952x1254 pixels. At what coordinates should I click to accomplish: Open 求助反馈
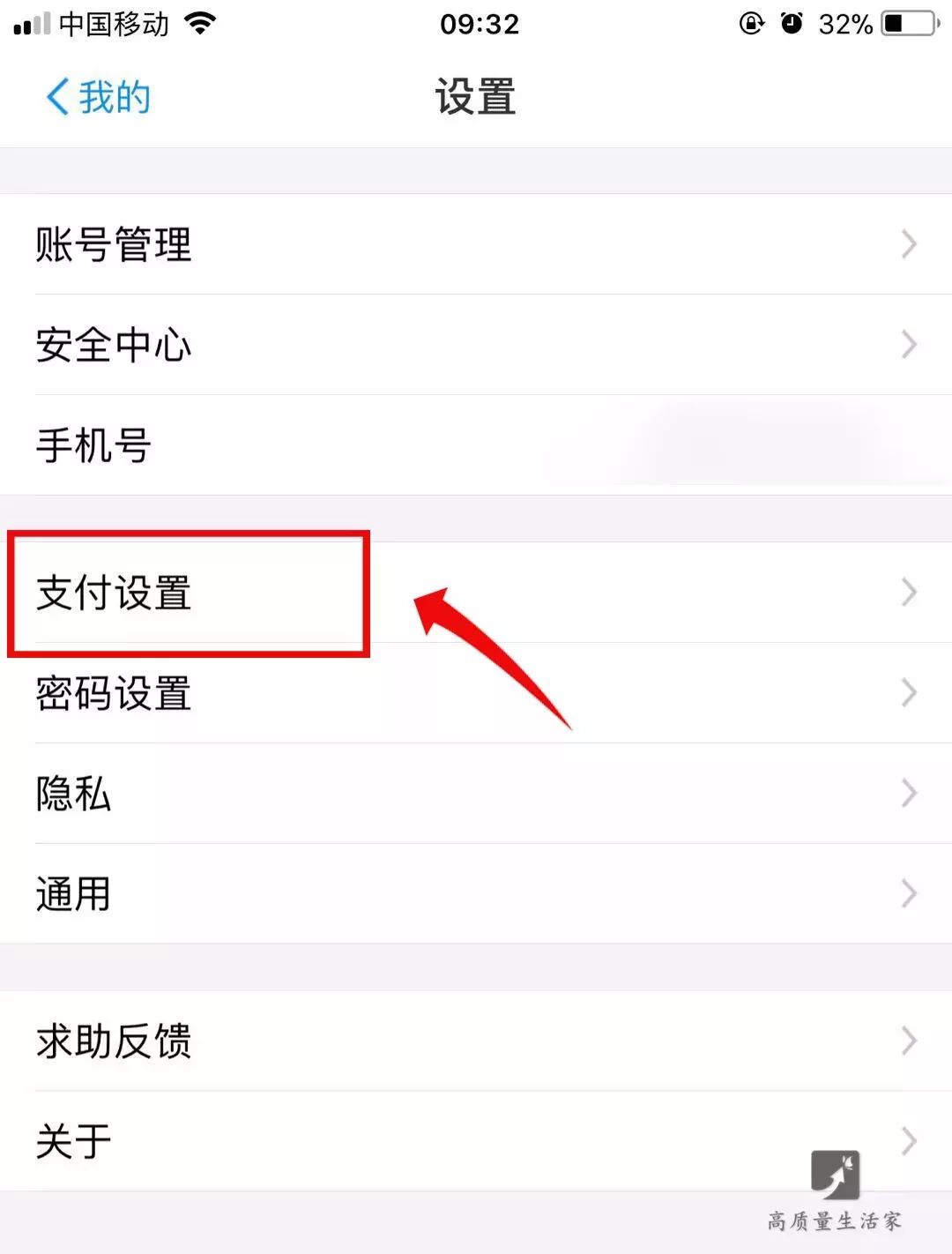[115, 1041]
